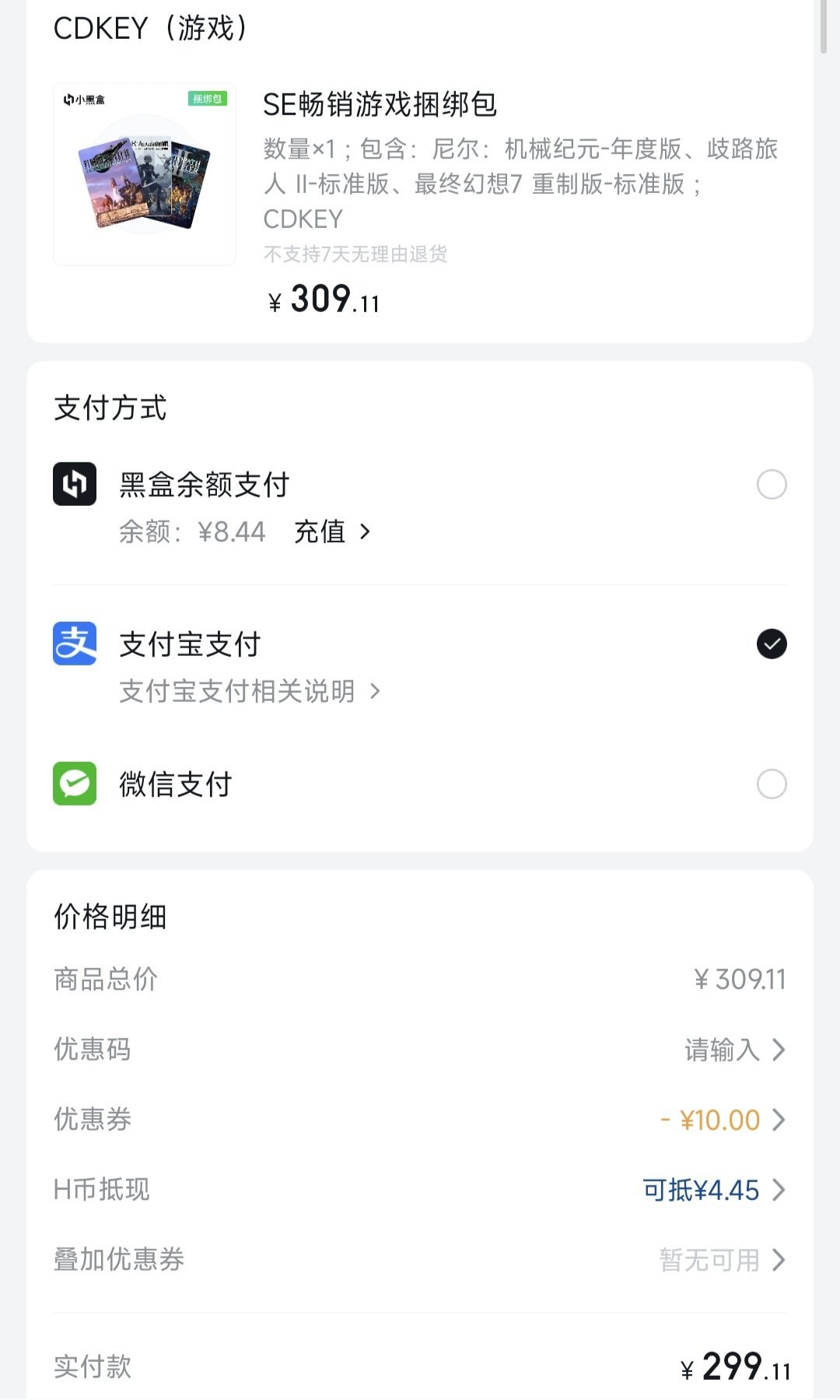The height and width of the screenshot is (1400, 840).
Task: Select 微信支付 payment option
Action: [x=771, y=784]
